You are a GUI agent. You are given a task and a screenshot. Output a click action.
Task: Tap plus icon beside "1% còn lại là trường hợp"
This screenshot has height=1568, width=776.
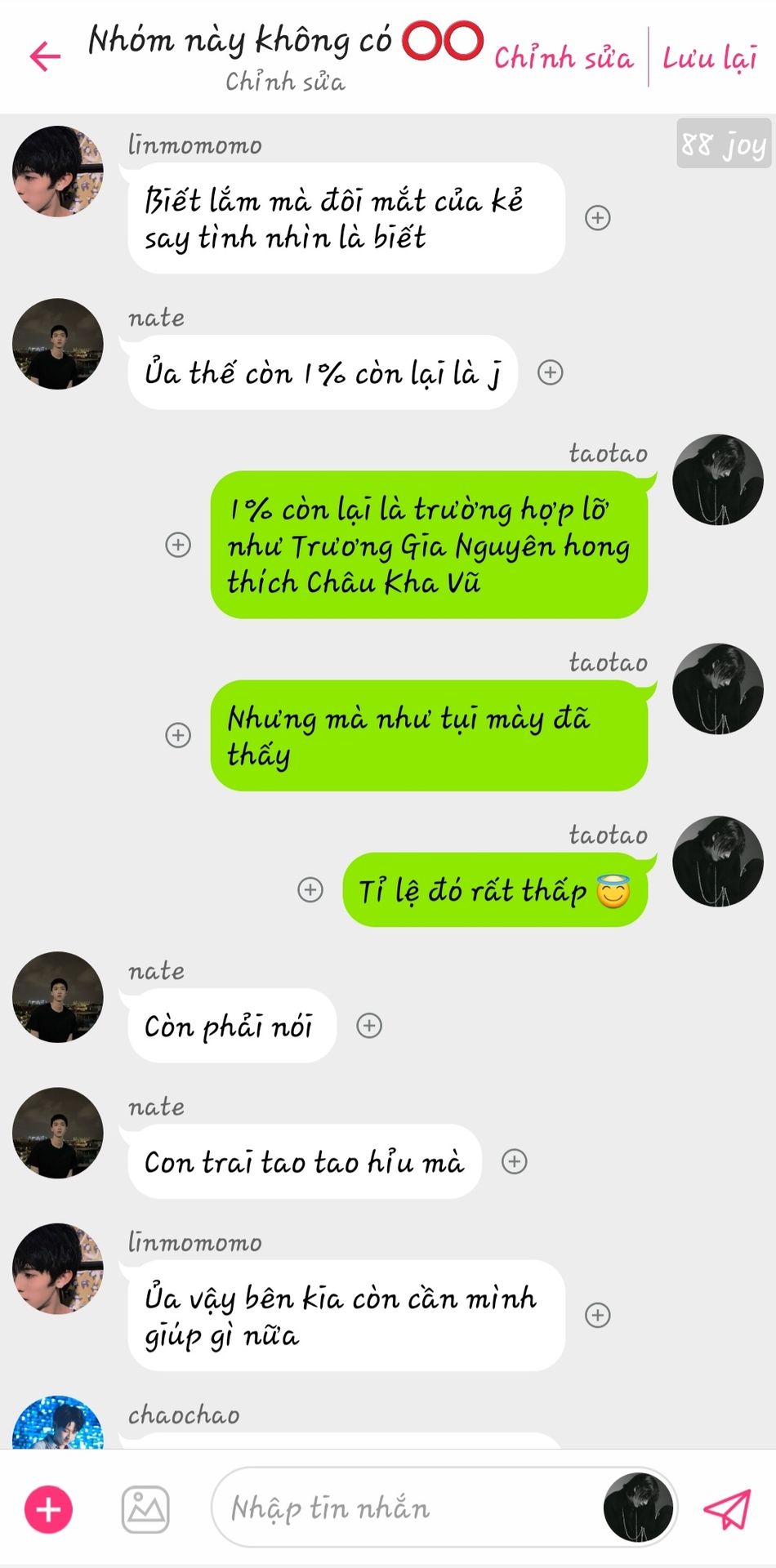178,545
